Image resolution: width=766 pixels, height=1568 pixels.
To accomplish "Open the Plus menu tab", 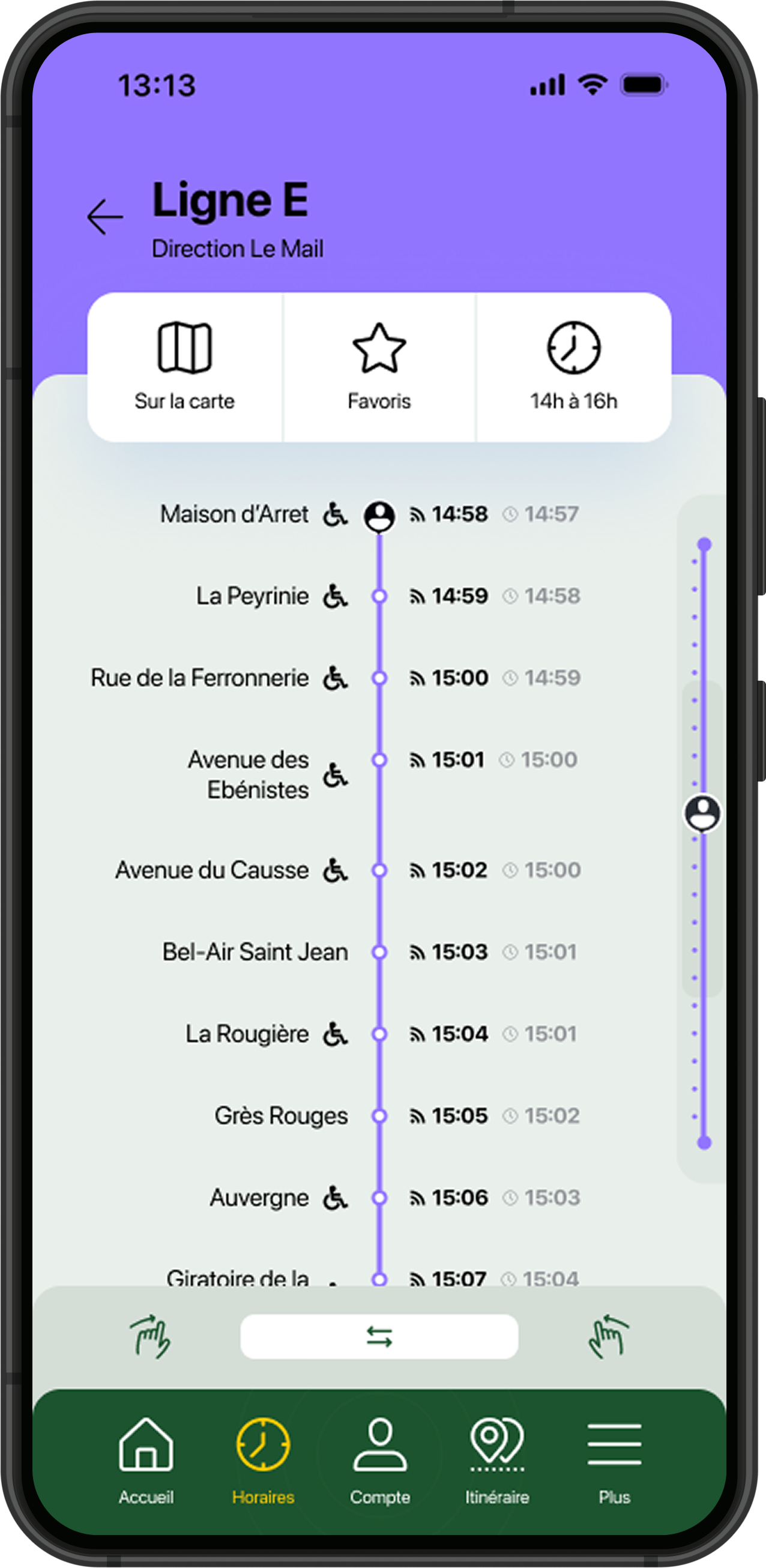I will pyautogui.click(x=614, y=1461).
